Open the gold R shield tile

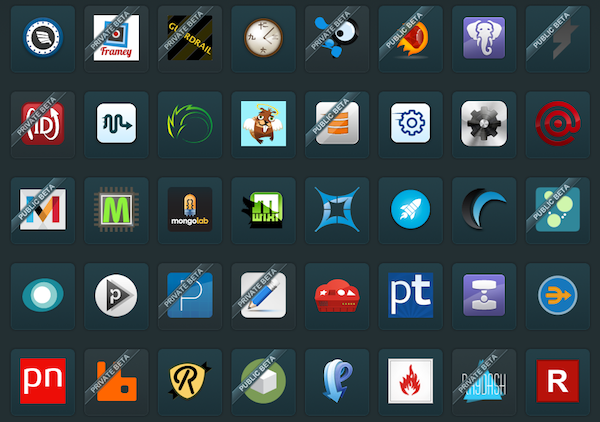pos(190,381)
